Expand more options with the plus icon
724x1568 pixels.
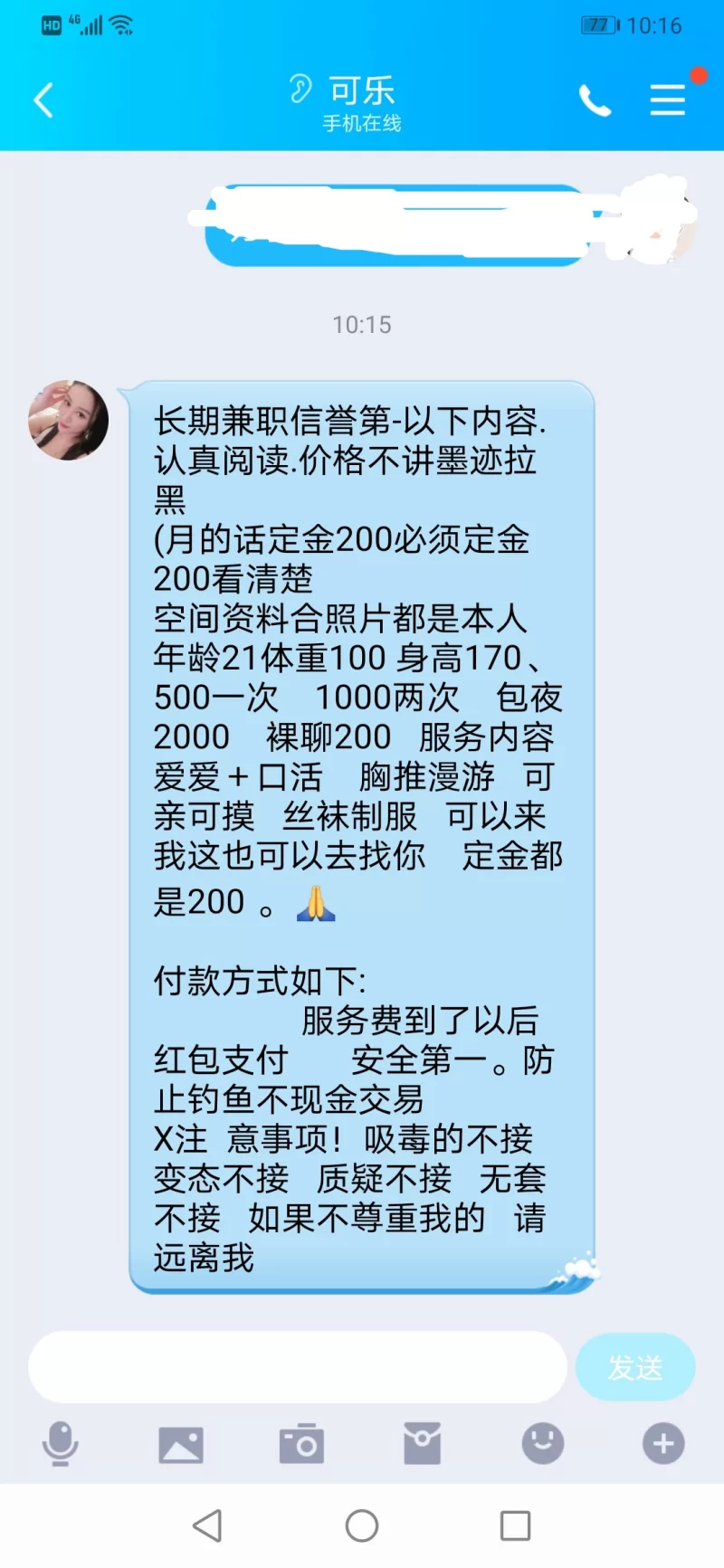[x=663, y=1443]
